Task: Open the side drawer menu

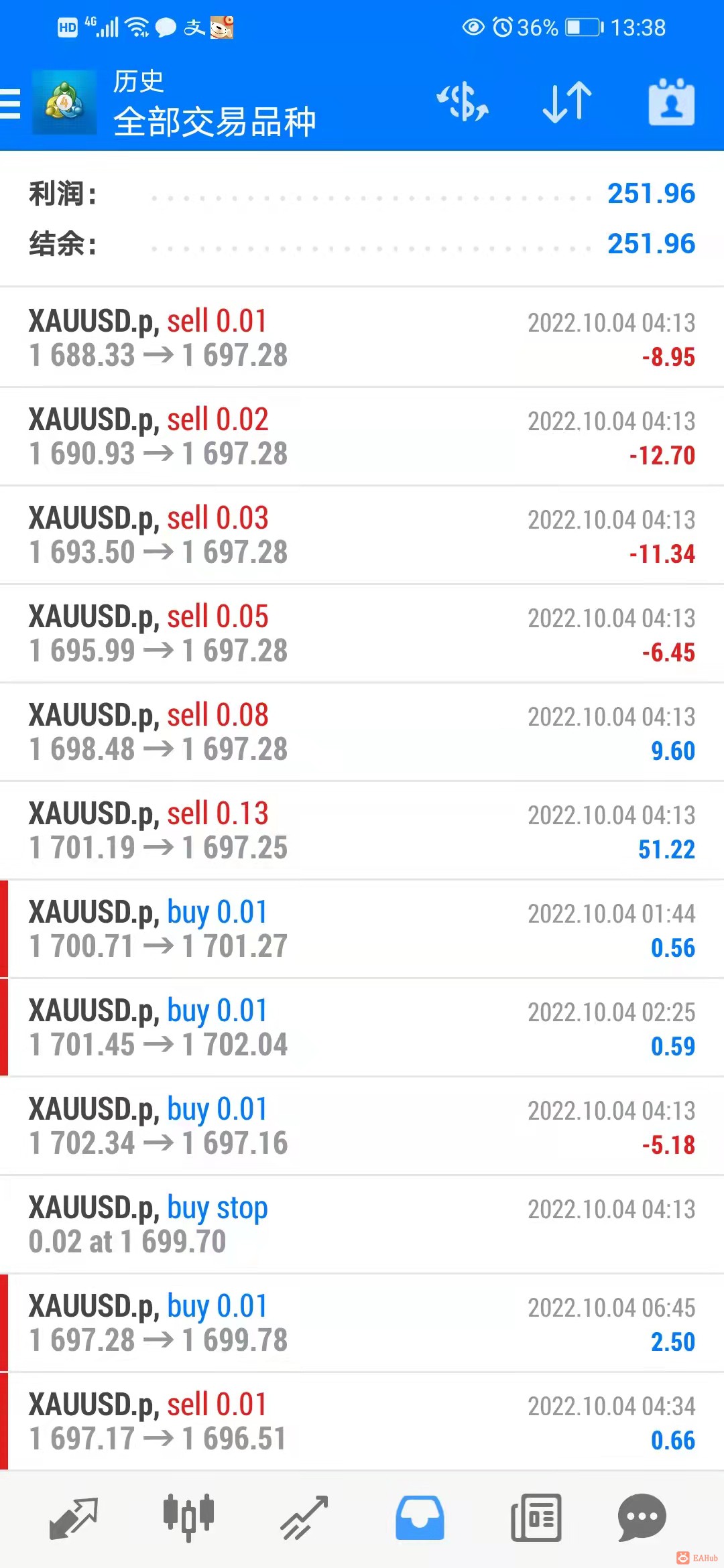Action: coord(11,104)
